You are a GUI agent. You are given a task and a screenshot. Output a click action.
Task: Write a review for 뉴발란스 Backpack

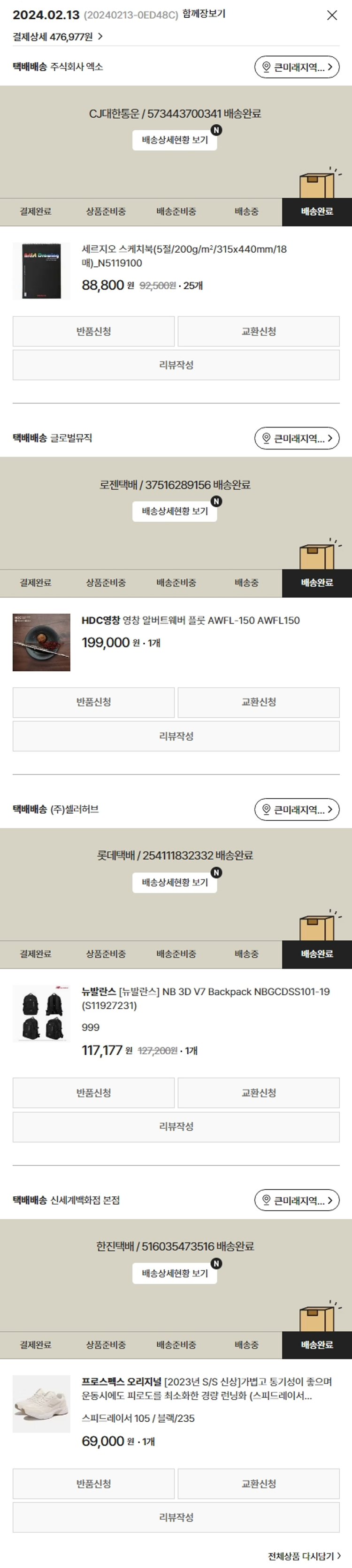[176, 1126]
